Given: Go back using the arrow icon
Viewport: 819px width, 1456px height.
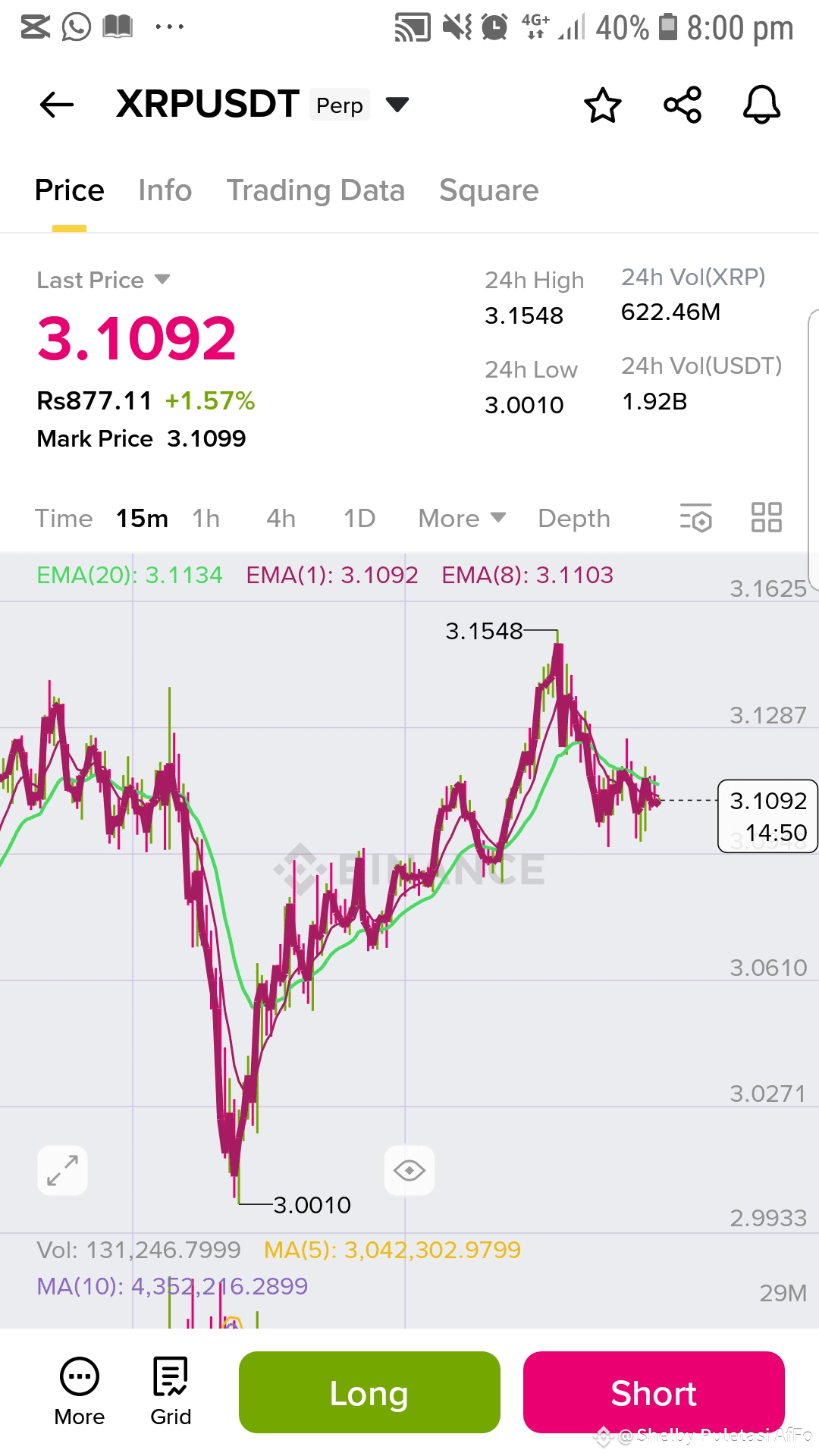Looking at the screenshot, I should click(57, 105).
